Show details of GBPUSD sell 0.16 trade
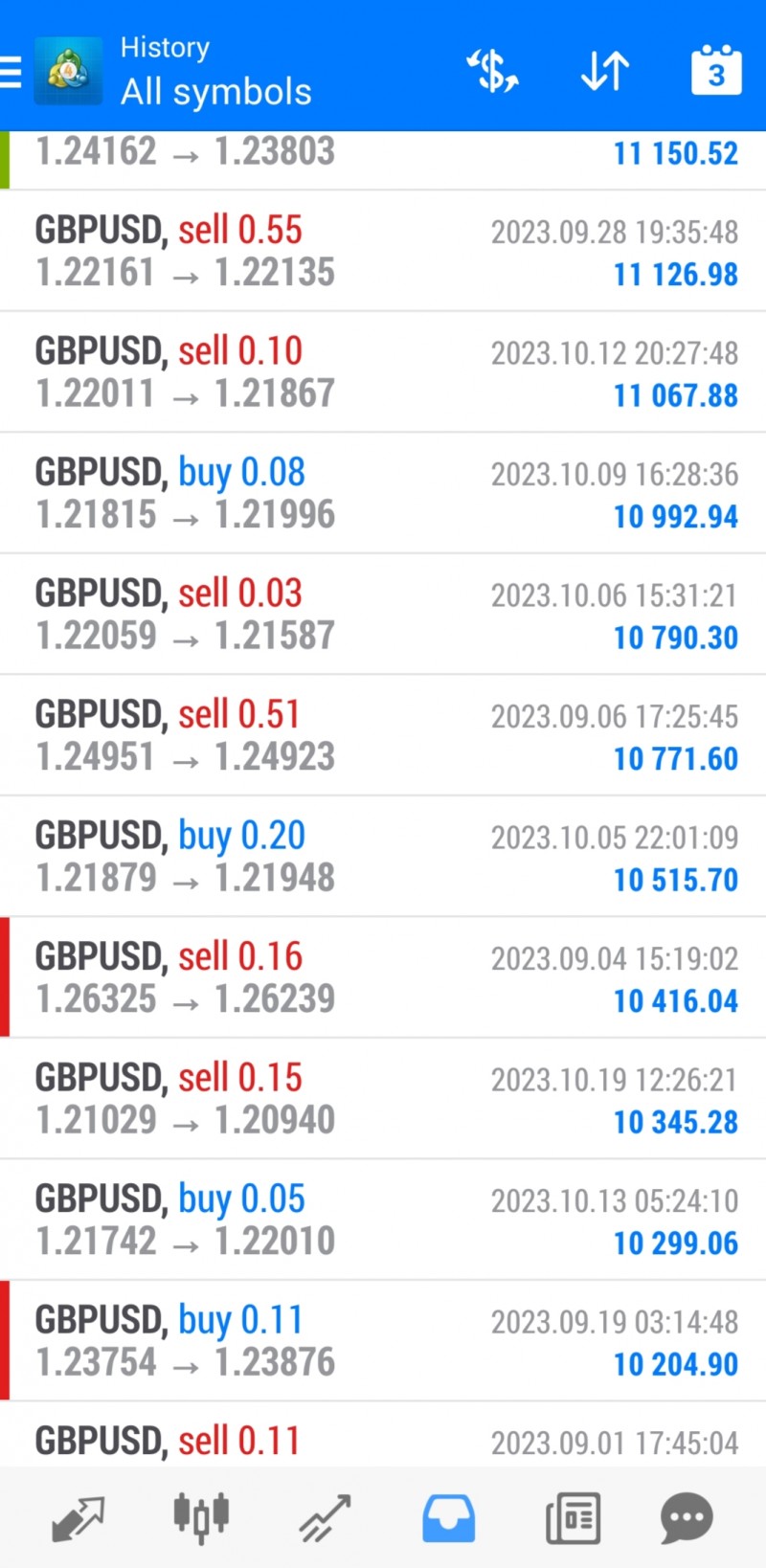Screen dimensions: 766x1568 click(x=383, y=977)
